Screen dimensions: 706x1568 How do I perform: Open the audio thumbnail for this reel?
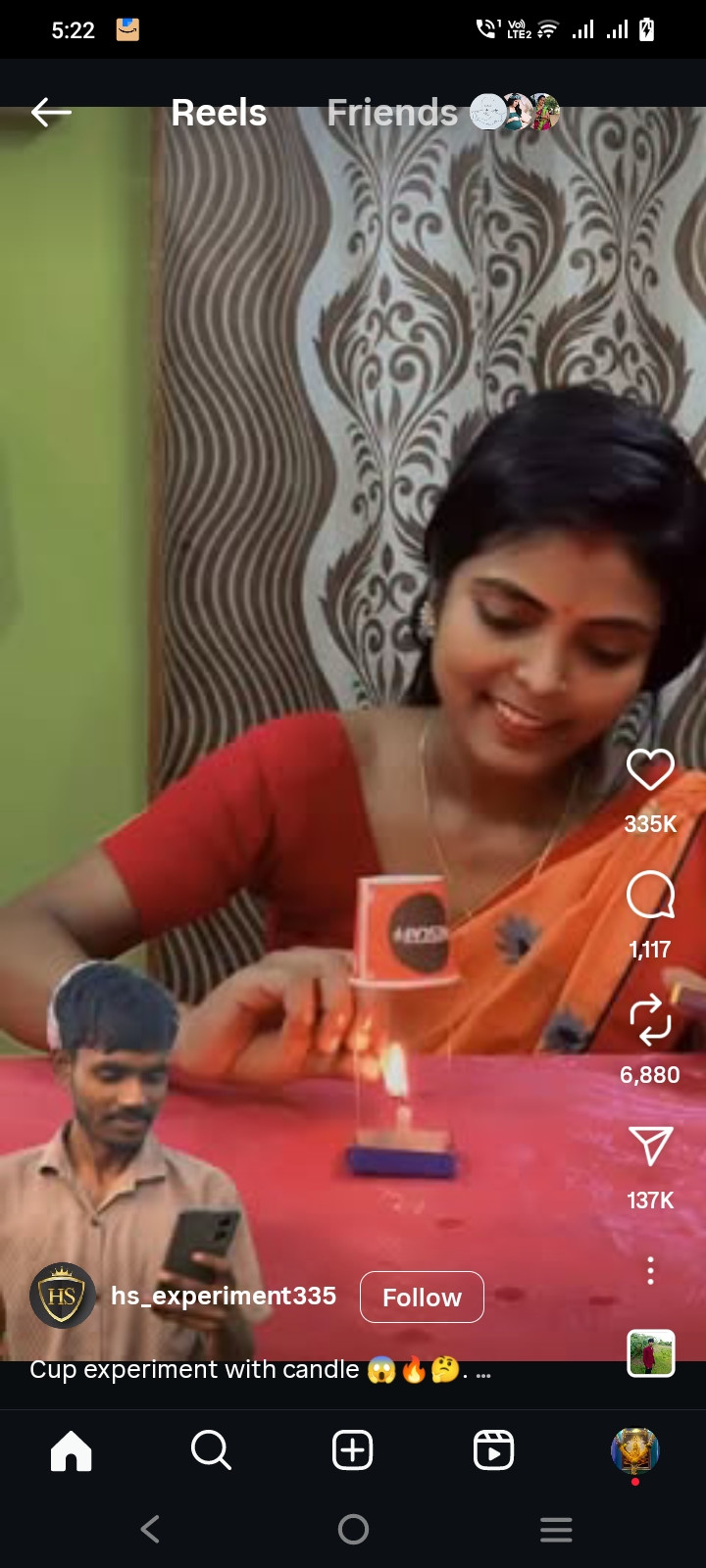click(651, 1353)
